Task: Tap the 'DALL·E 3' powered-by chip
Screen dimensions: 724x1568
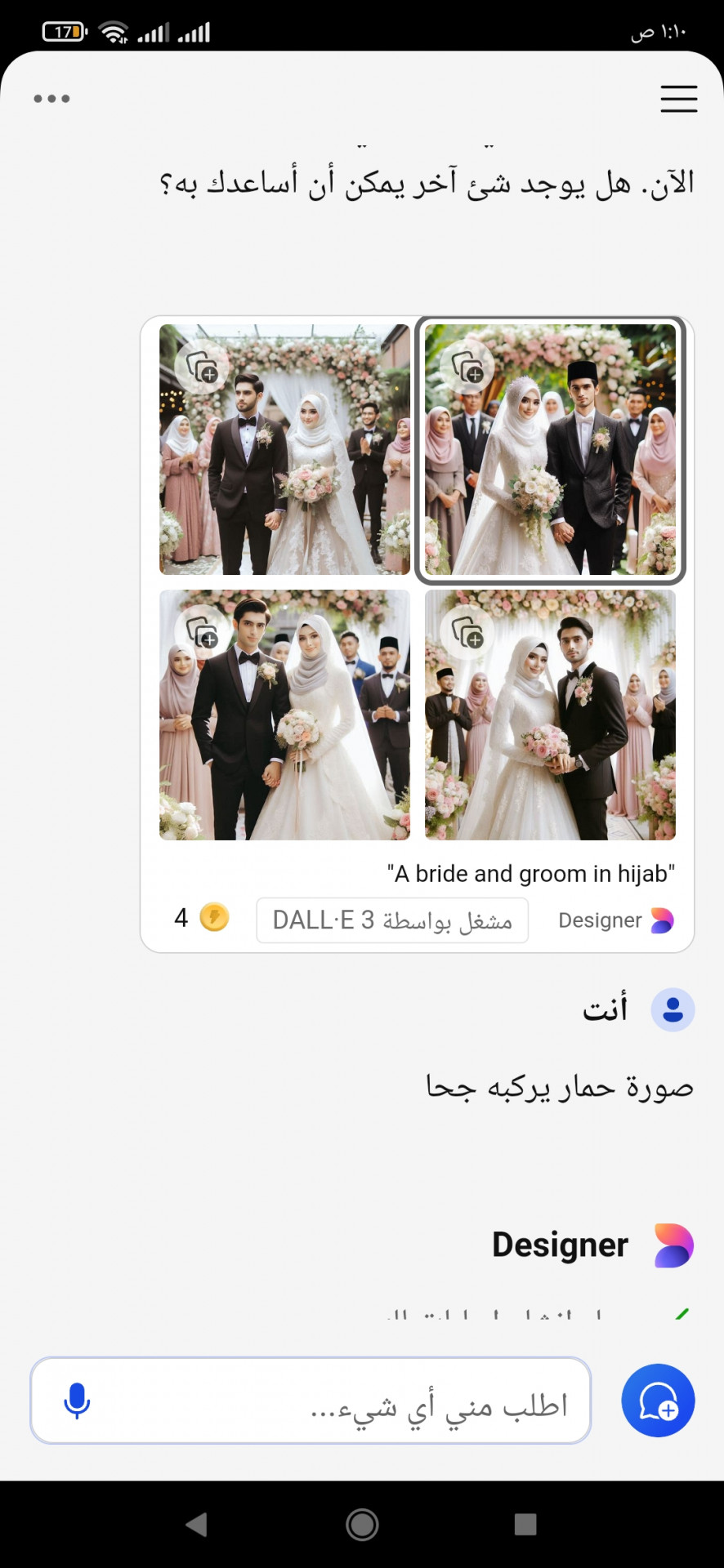Action: click(x=392, y=920)
